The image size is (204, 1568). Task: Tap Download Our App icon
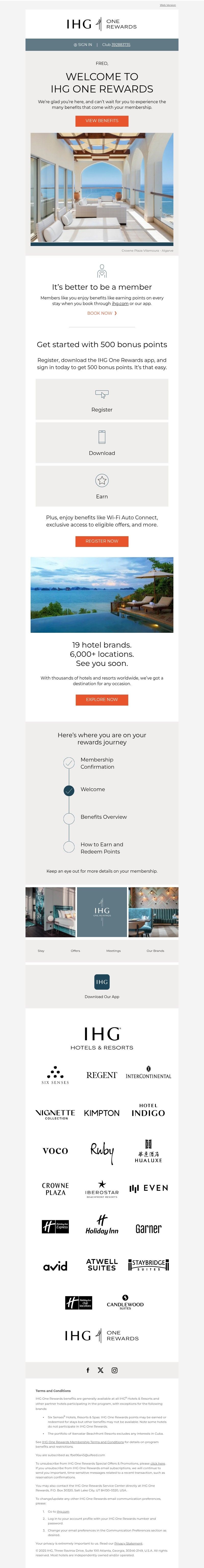pos(102,982)
